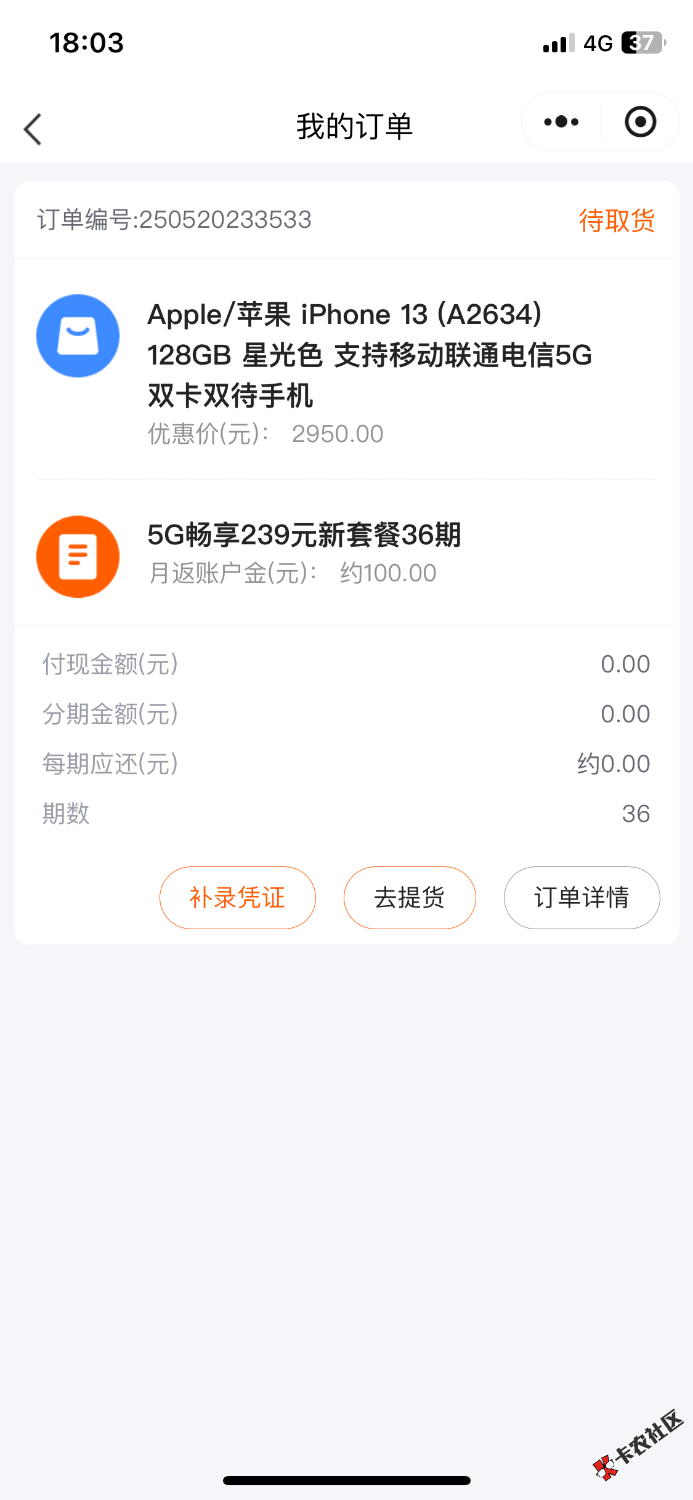
Task: Close the mini program via circle icon
Action: 640,122
